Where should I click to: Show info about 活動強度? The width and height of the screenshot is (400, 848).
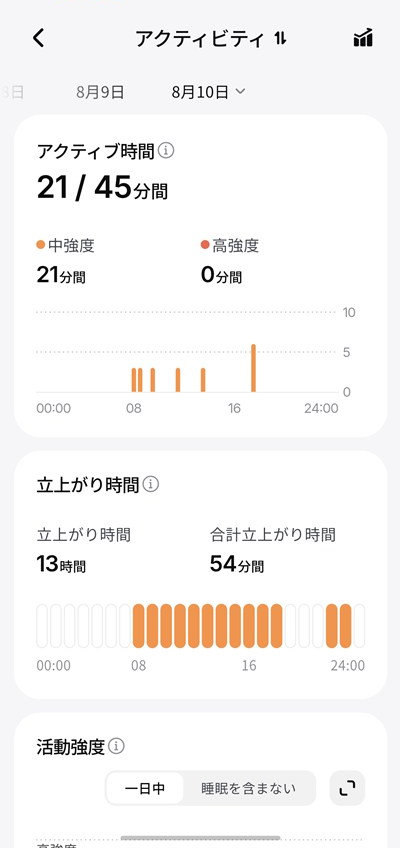pos(116,746)
